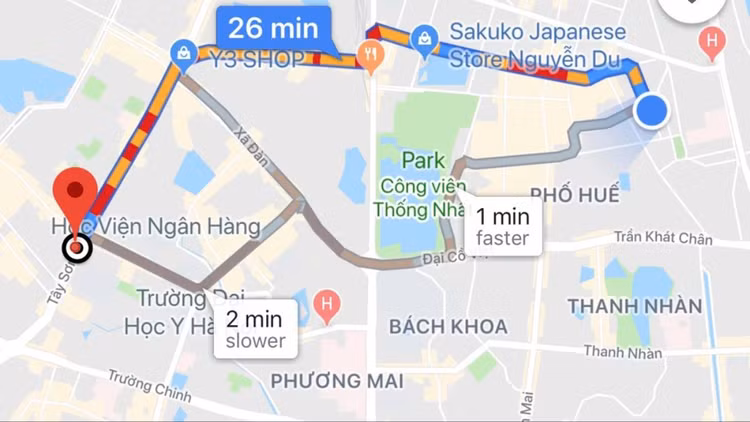Open the hospital pin near Phương Mai

point(325,302)
